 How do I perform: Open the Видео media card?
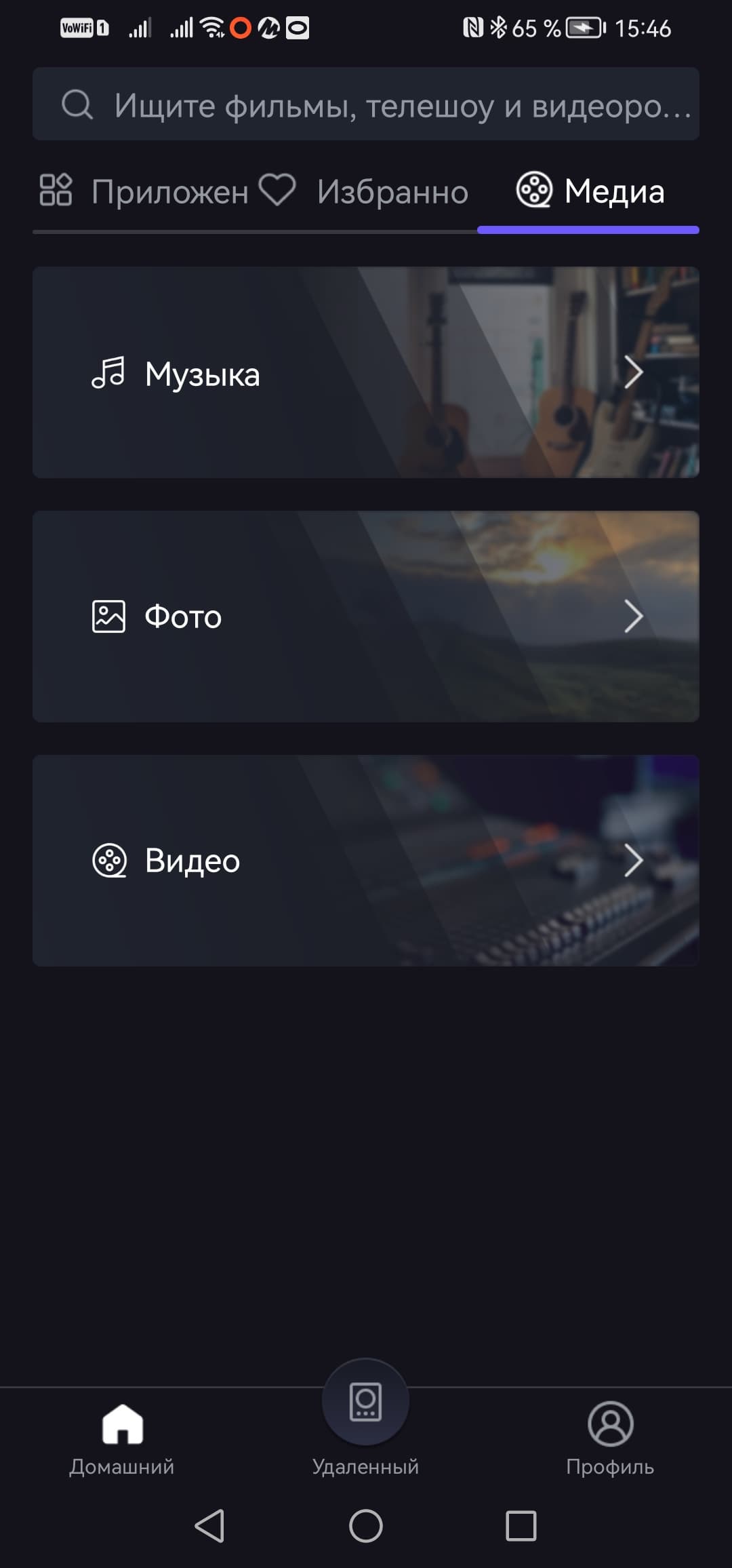[366, 861]
